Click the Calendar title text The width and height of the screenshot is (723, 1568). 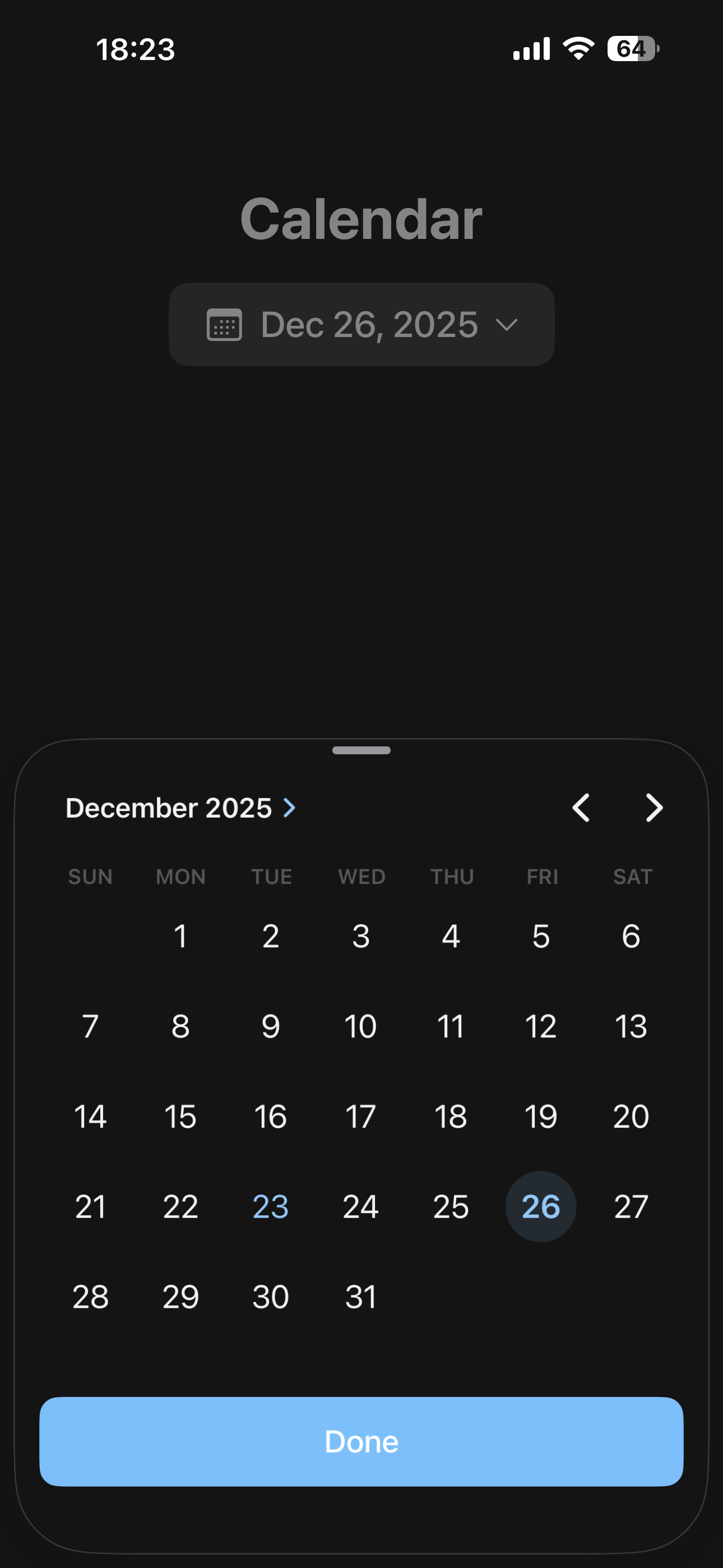click(x=361, y=219)
